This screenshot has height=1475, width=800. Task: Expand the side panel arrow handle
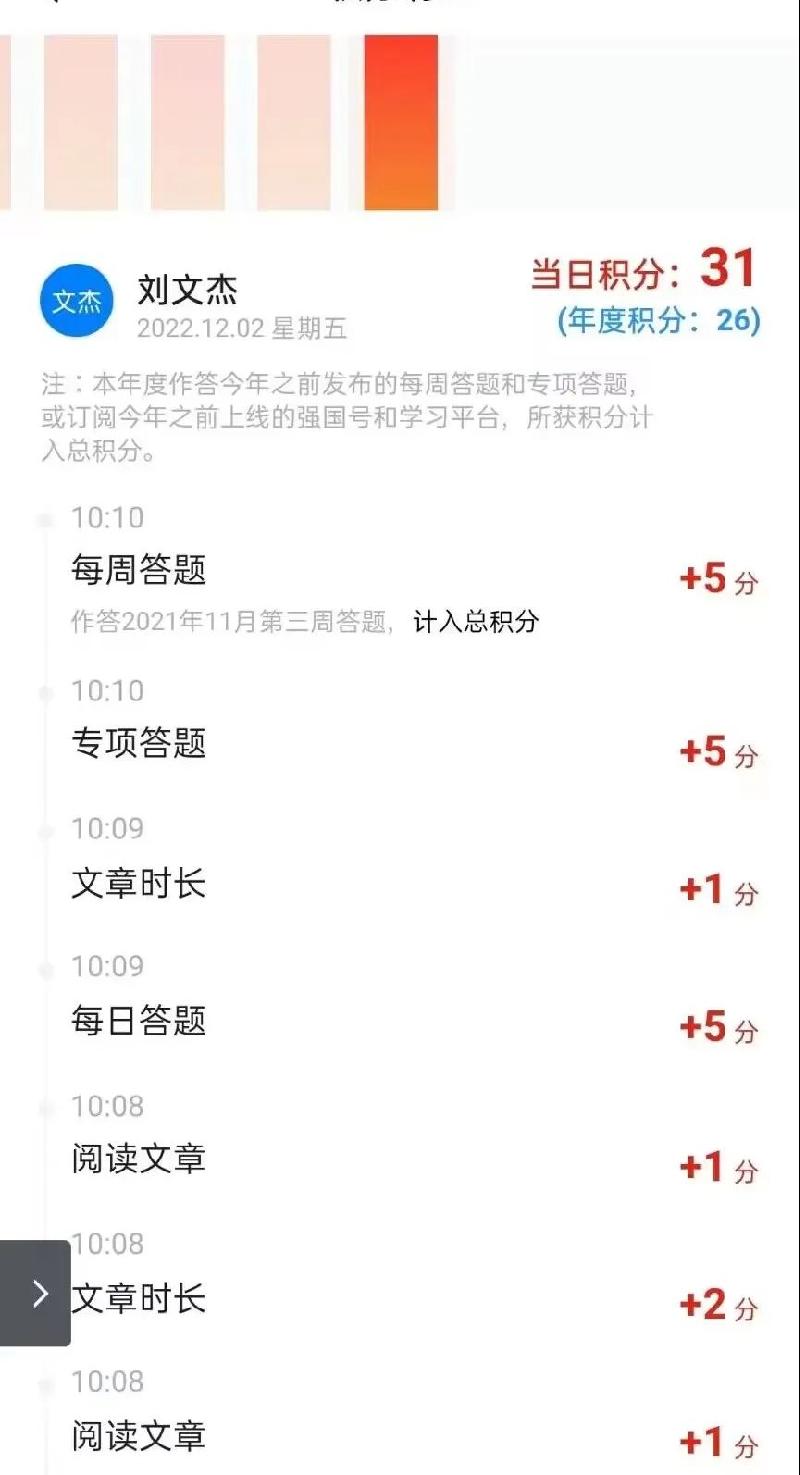tap(35, 1293)
